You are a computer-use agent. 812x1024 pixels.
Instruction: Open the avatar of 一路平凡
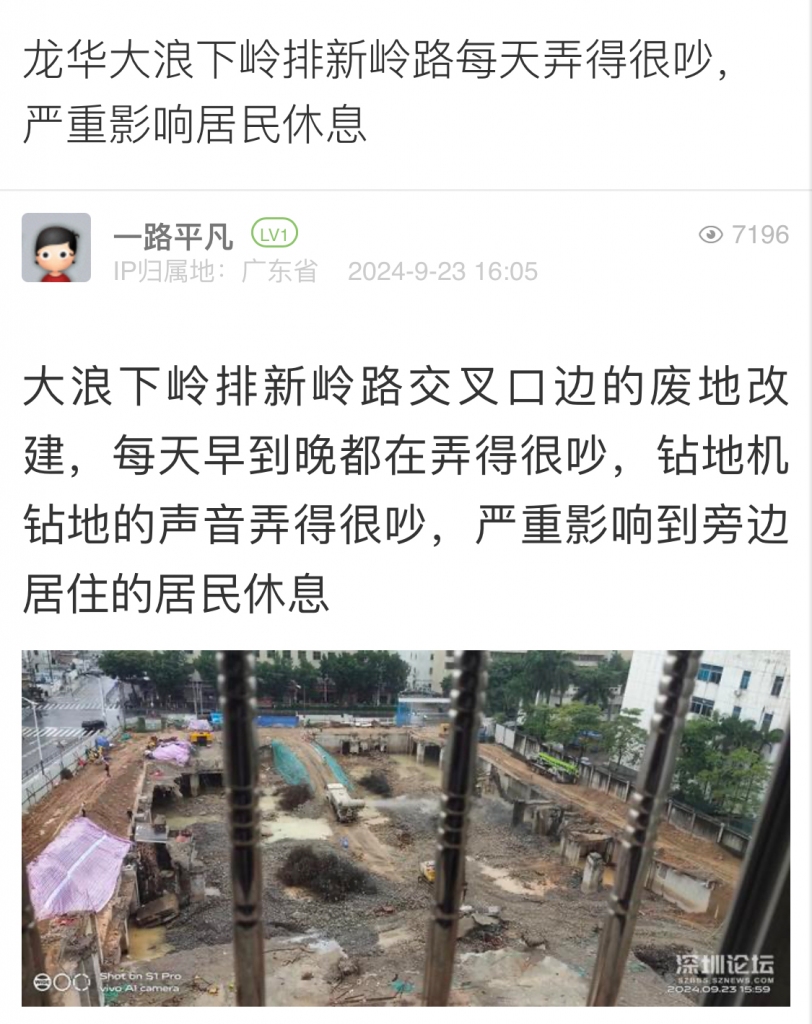[x=56, y=247]
